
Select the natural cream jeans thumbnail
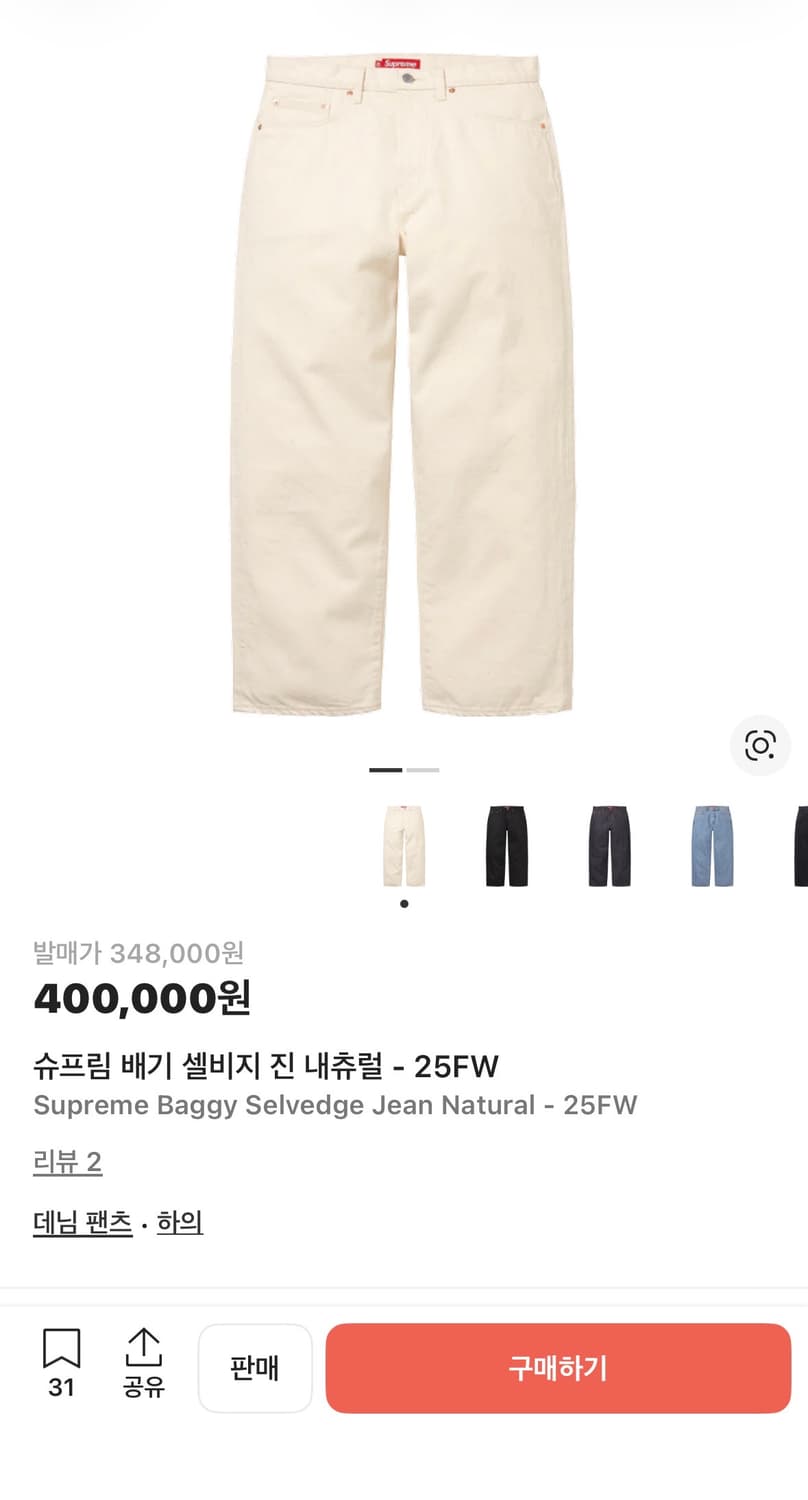point(404,845)
